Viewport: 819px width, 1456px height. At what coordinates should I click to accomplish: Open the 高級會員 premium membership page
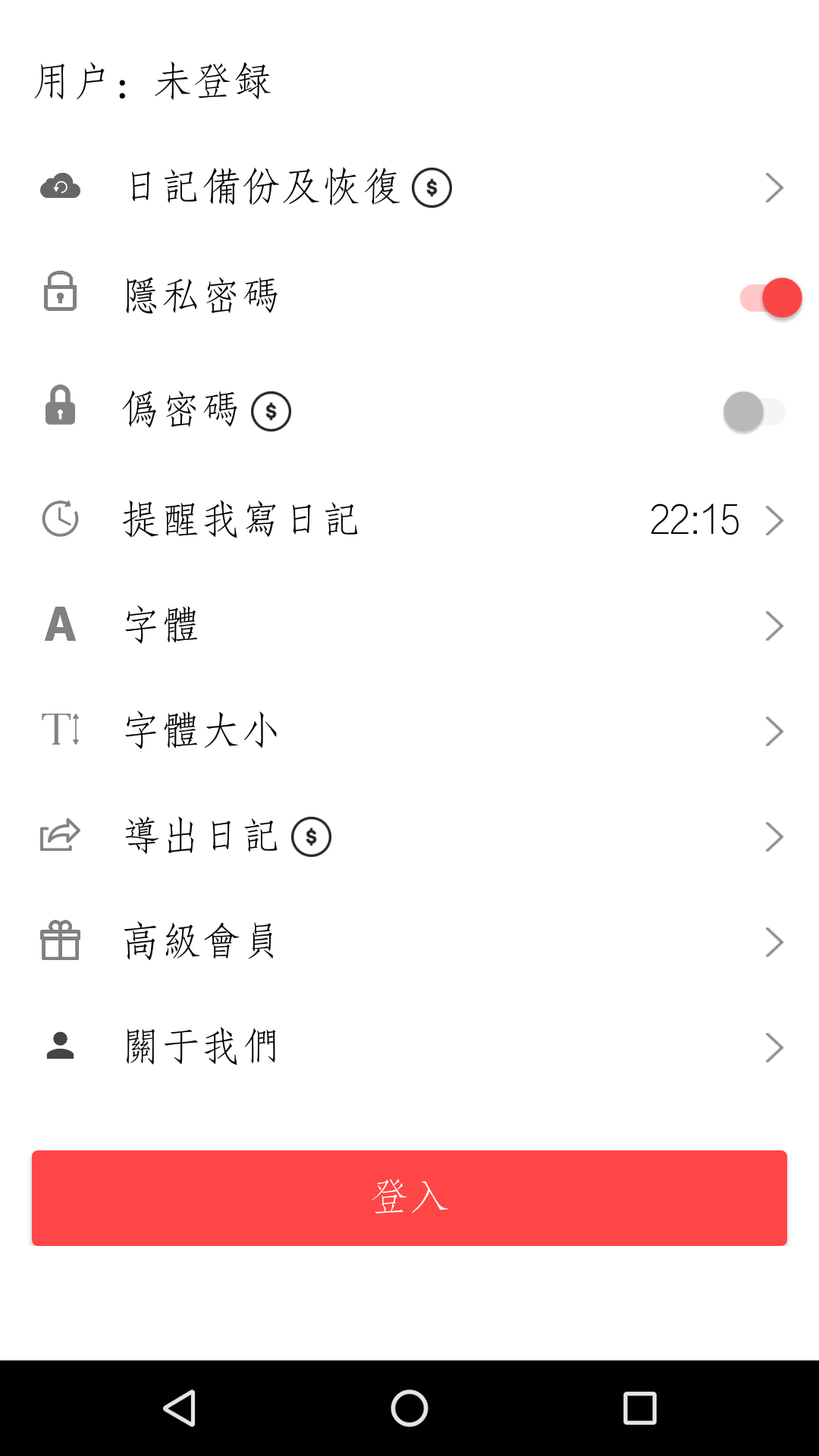point(409,942)
